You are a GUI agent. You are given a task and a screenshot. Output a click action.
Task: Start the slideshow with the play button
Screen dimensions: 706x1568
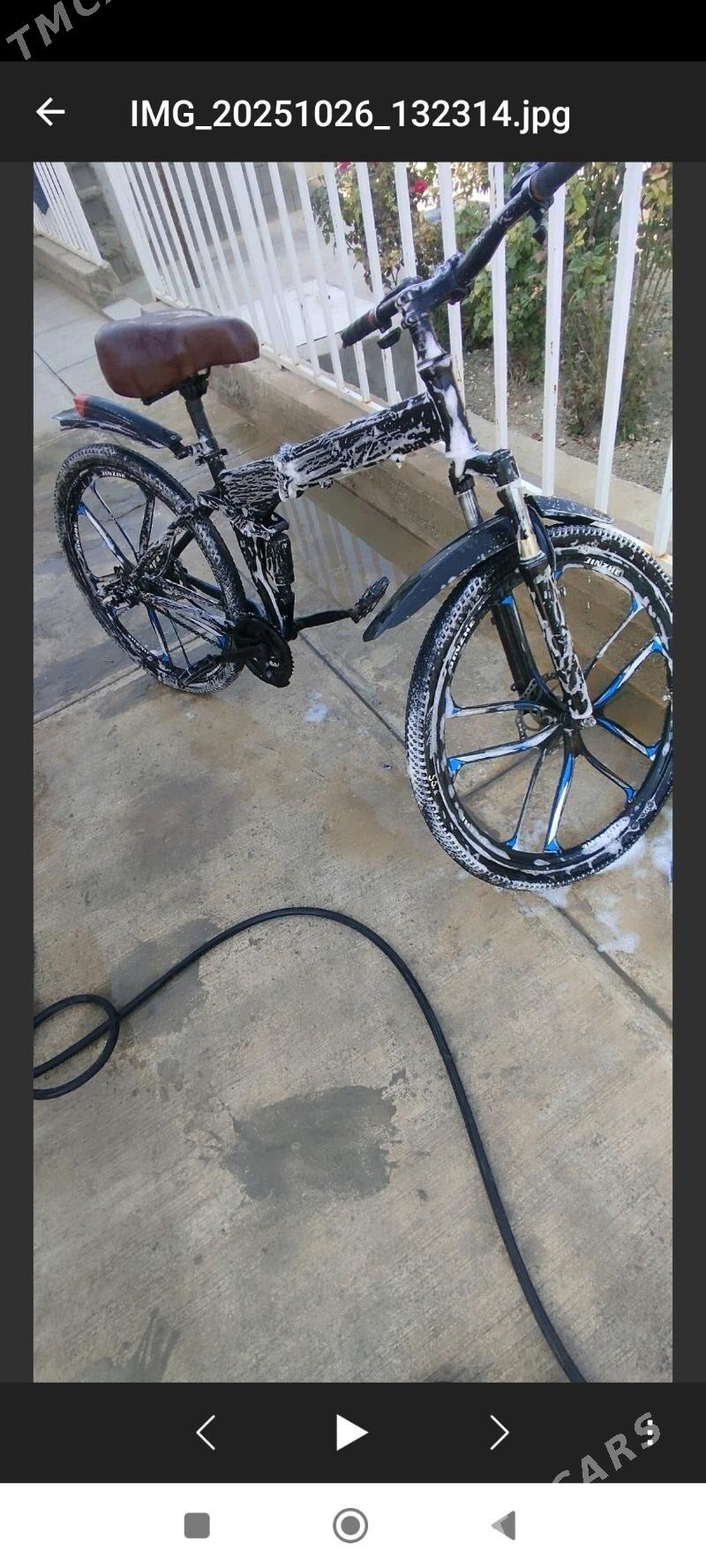(x=351, y=1432)
